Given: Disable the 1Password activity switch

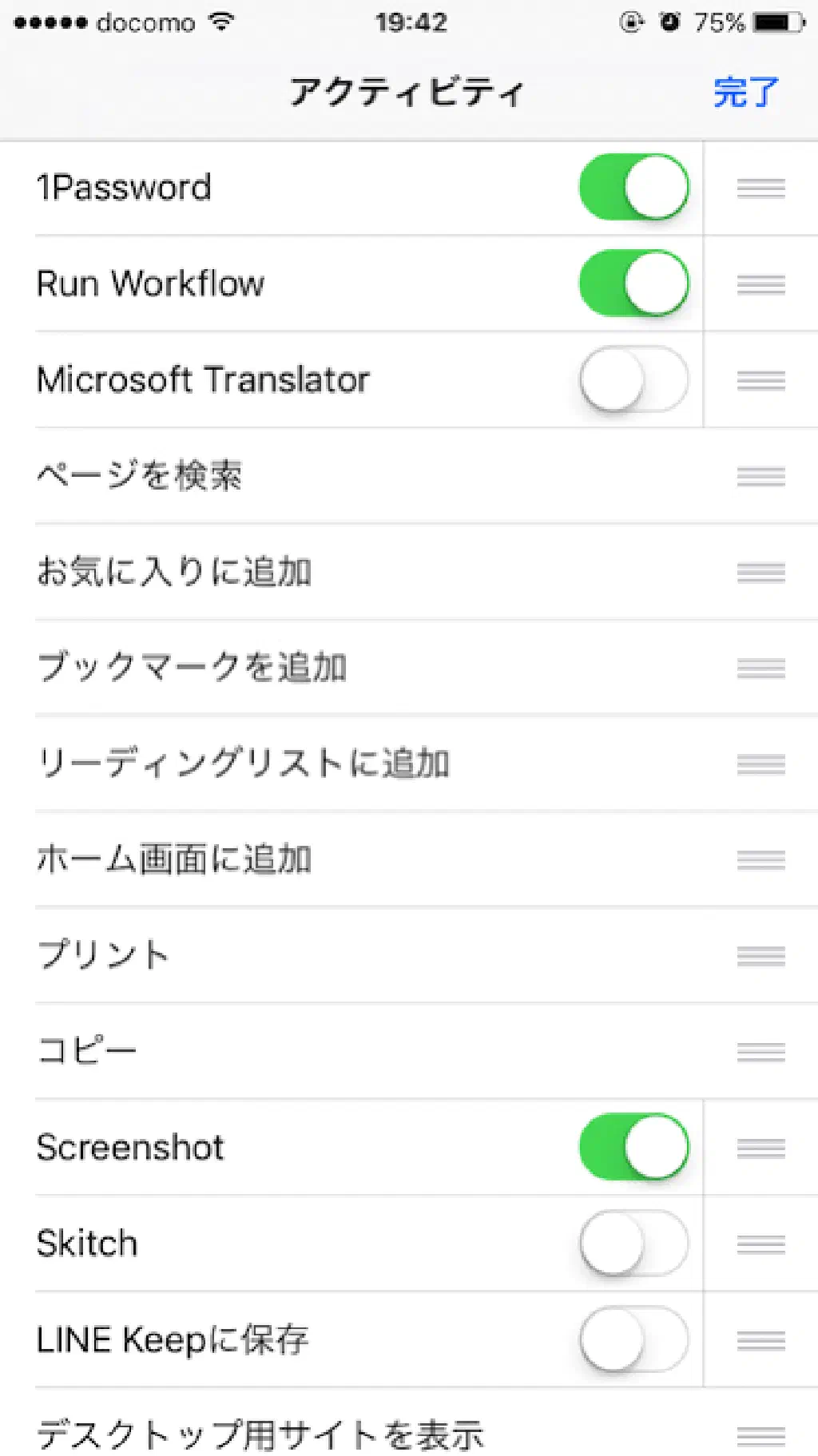Looking at the screenshot, I should pos(633,188).
